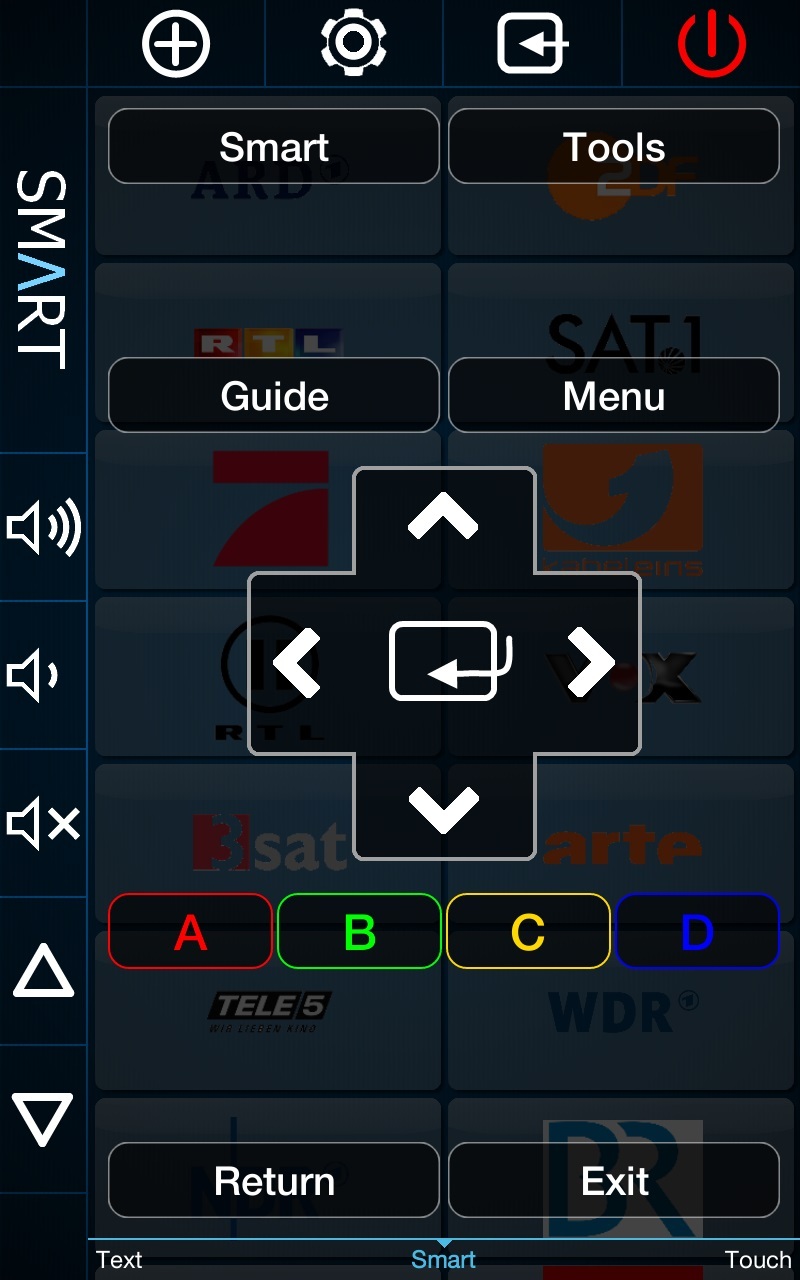Open the TV Guide
The width and height of the screenshot is (800, 1280).
click(x=273, y=396)
